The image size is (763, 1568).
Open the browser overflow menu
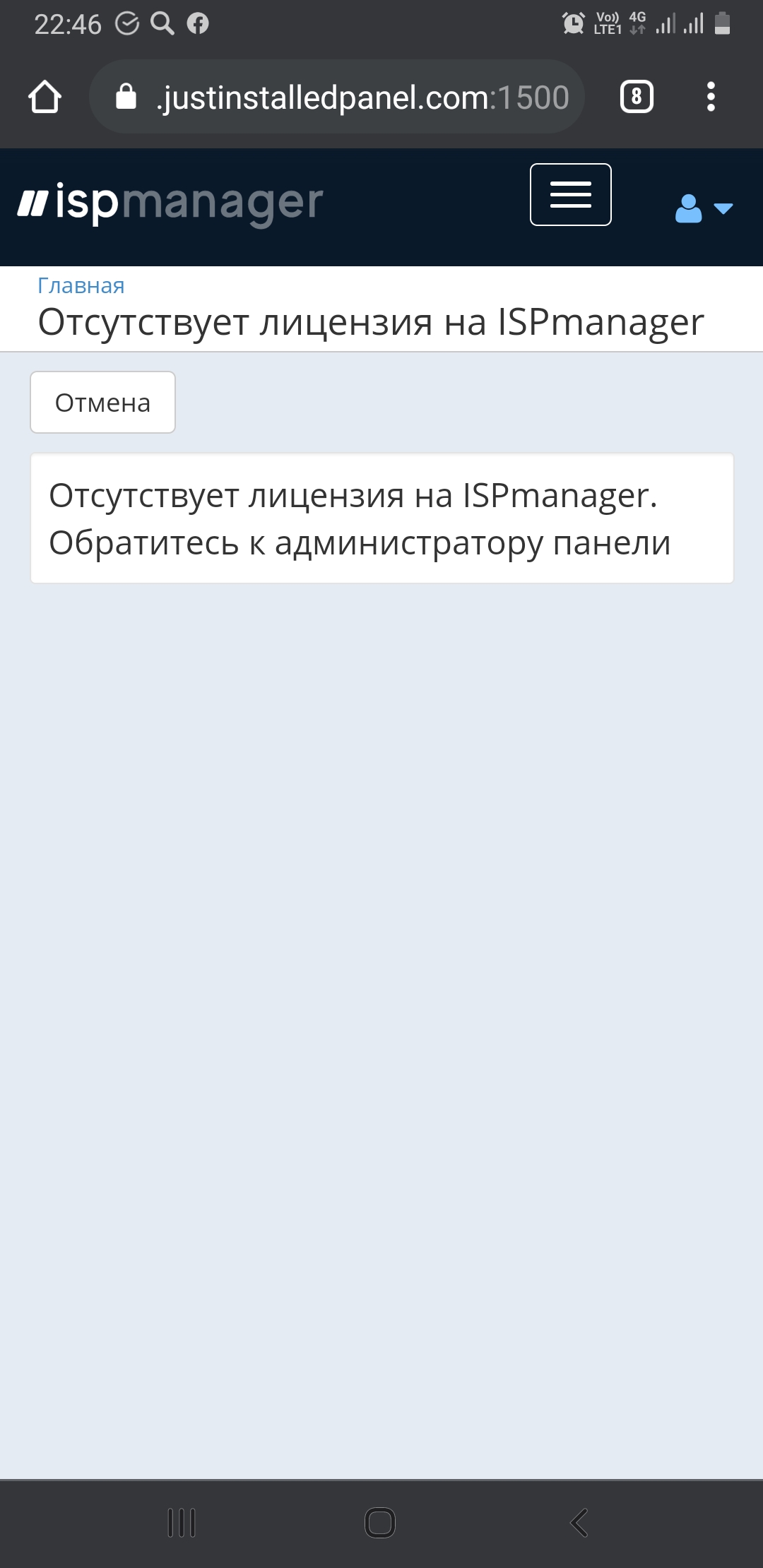pos(711,97)
